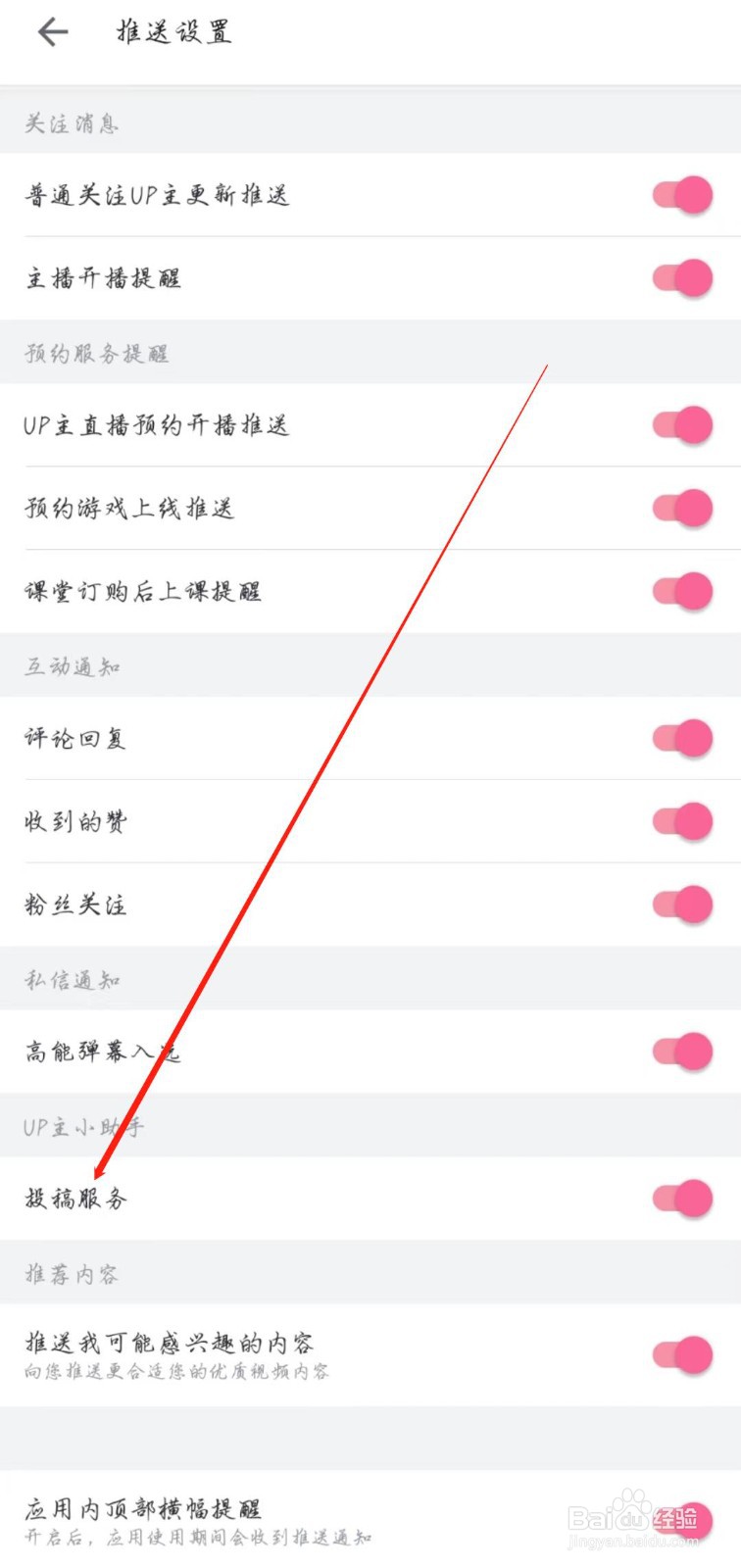Disable UP主直播预约开播推送
Viewport: 741px width, 1568px height.
pos(683,426)
